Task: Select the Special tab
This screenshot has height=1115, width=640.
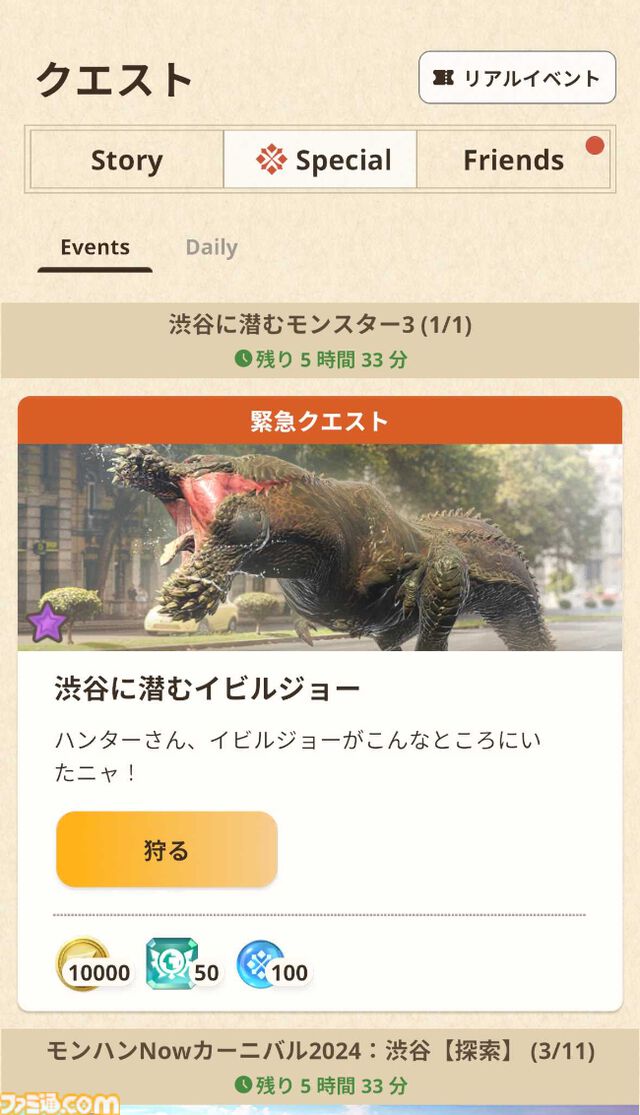Action: pyautogui.click(x=320, y=160)
